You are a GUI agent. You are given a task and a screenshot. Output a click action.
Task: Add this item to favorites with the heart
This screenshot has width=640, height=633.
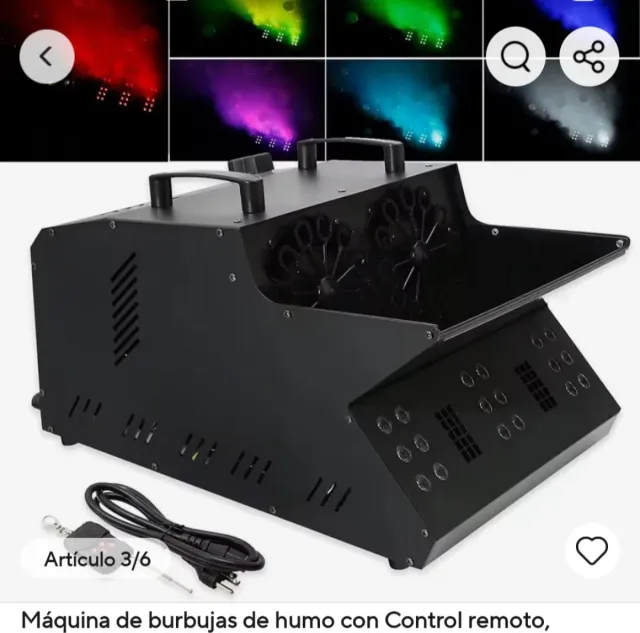point(592,550)
